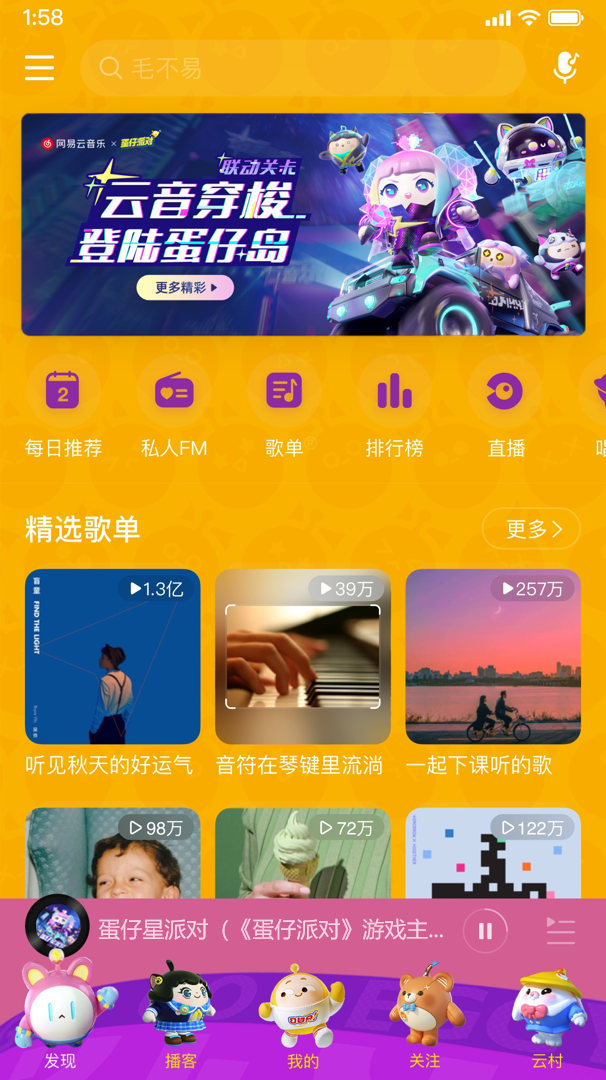Tap the search box showing 毛不易
This screenshot has width=606, height=1080.
[302, 68]
